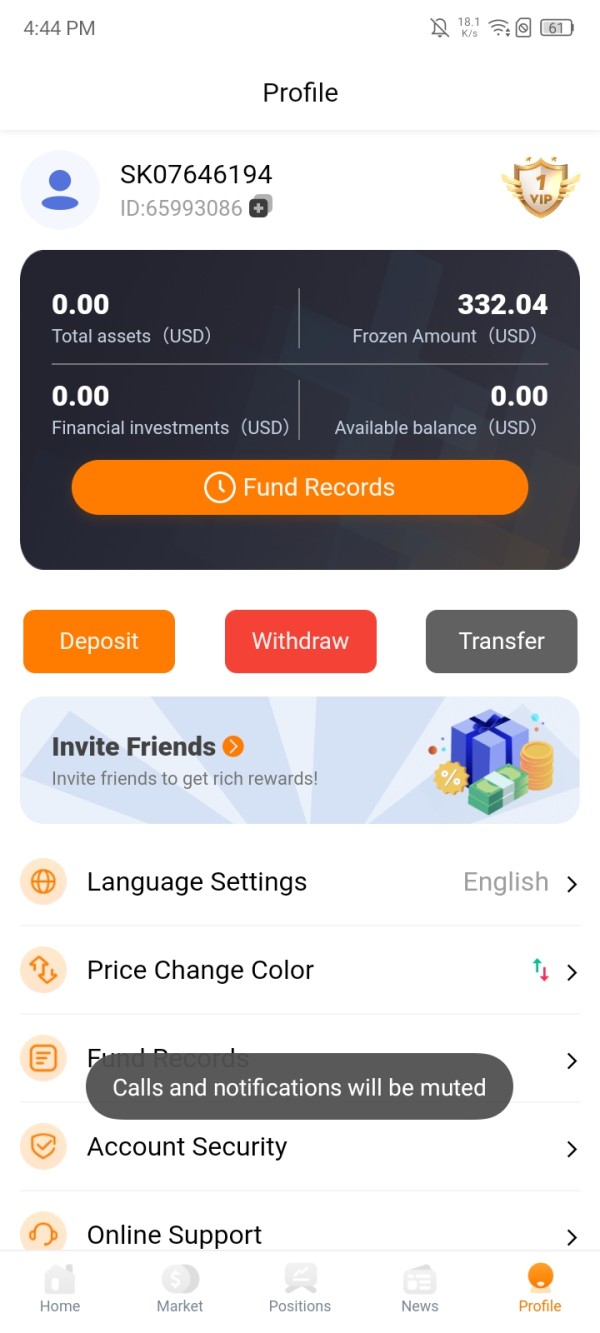600x1333 pixels.
Task: Tap the orange Fund Records button
Action: [300, 488]
